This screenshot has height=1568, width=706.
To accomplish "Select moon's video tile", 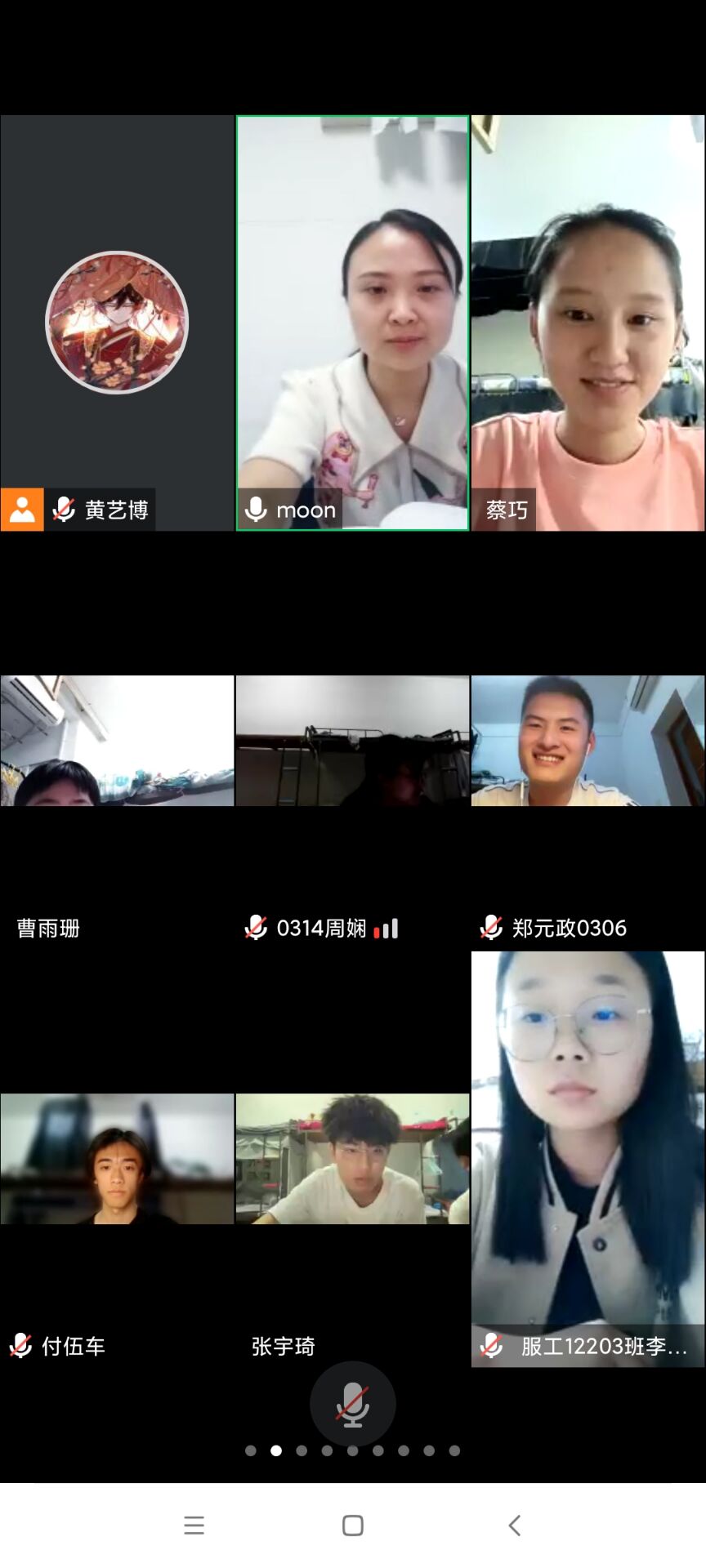I will [352, 323].
